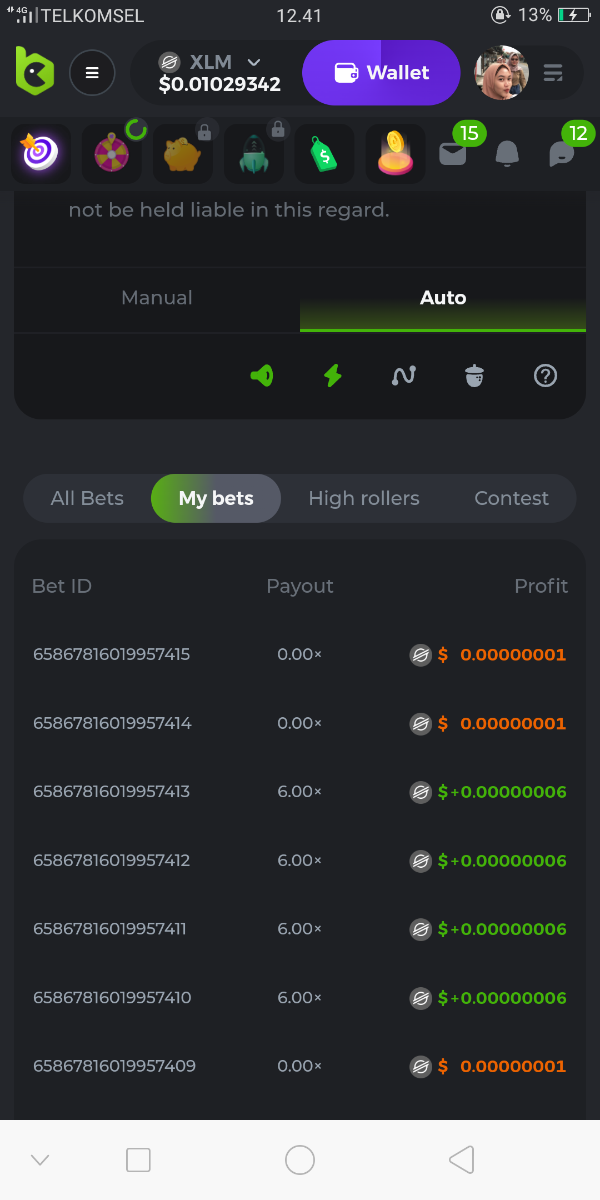Open the locked piggy bank bonus

click(x=182, y=154)
